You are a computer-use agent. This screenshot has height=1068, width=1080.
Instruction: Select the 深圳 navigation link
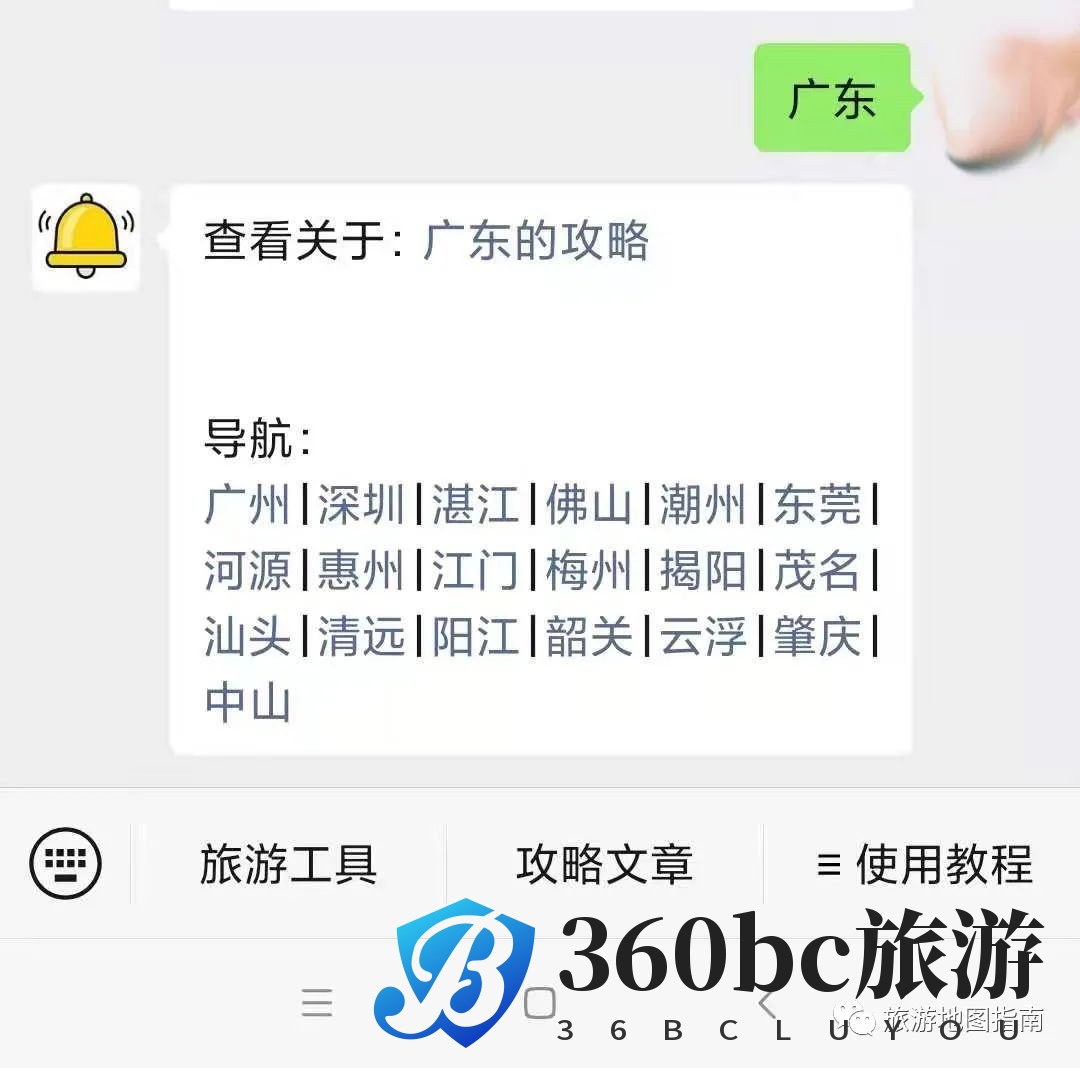tap(361, 504)
